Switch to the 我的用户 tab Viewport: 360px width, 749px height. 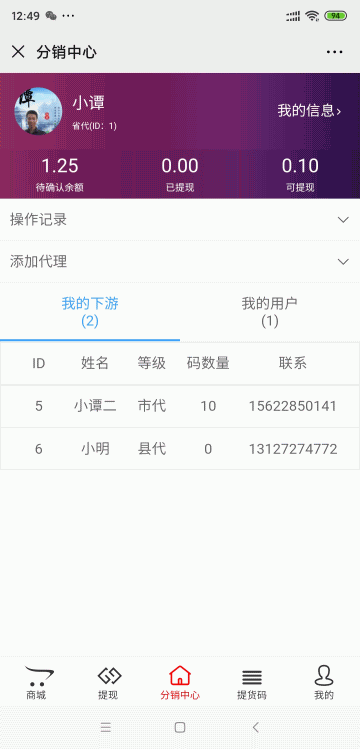(270, 312)
